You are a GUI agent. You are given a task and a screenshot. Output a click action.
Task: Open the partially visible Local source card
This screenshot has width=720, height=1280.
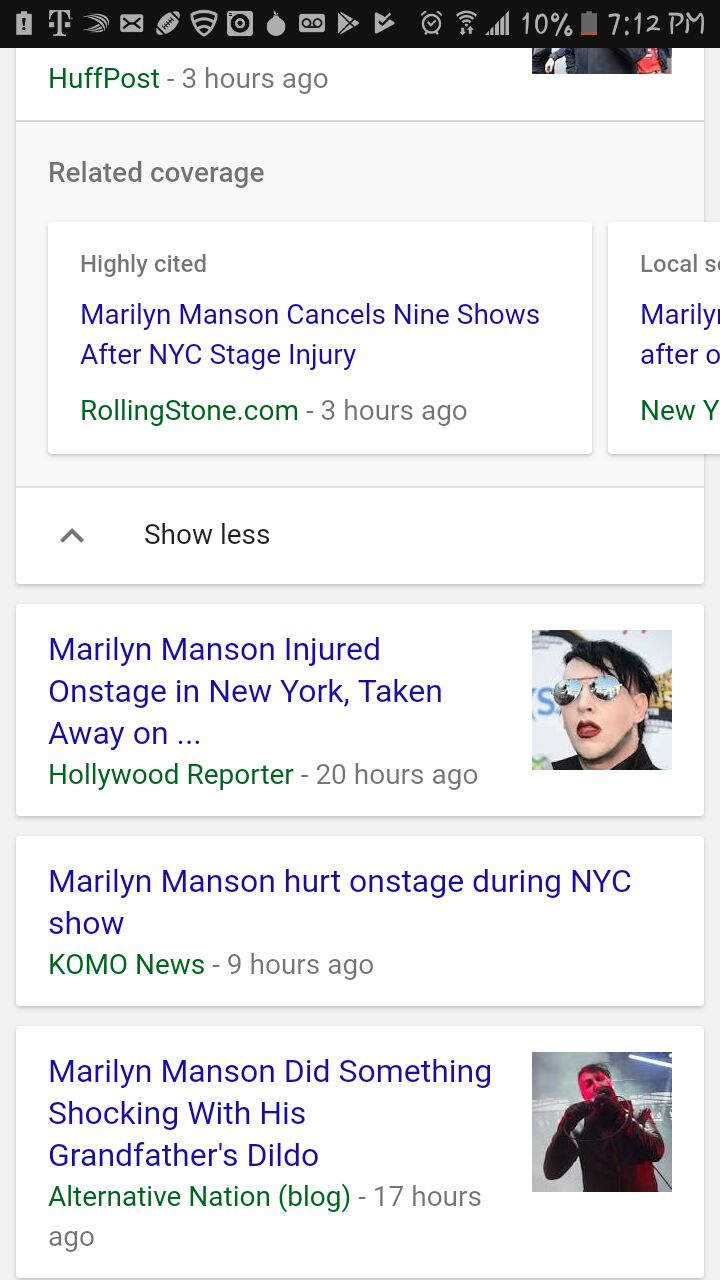click(x=664, y=338)
